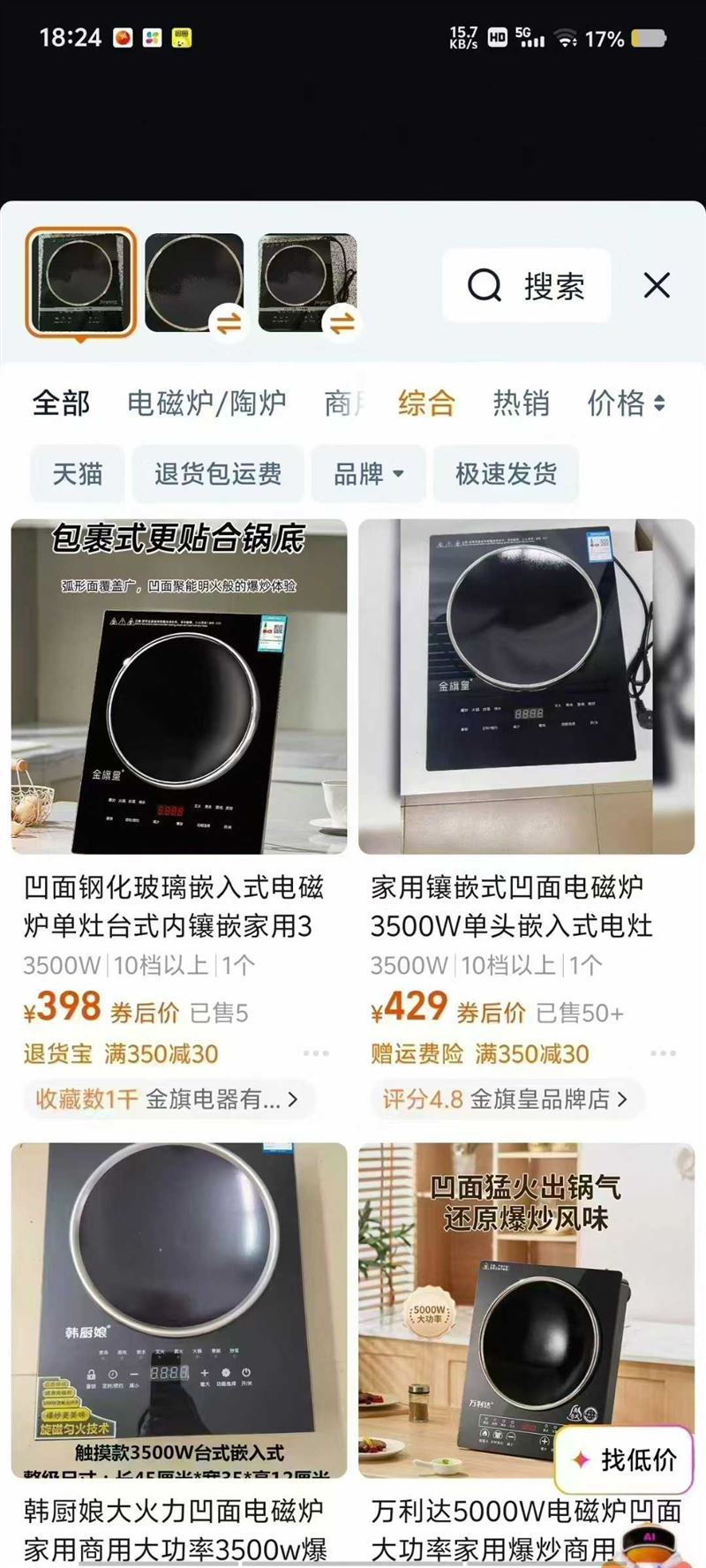Select the third cropped image thumbnail
706x1568 pixels.
pos(306,283)
